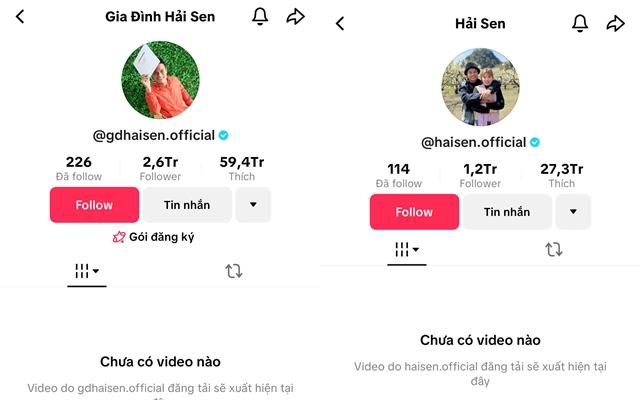640x400 pixels.
Task: Follow the haisen.official account
Action: pos(414,212)
